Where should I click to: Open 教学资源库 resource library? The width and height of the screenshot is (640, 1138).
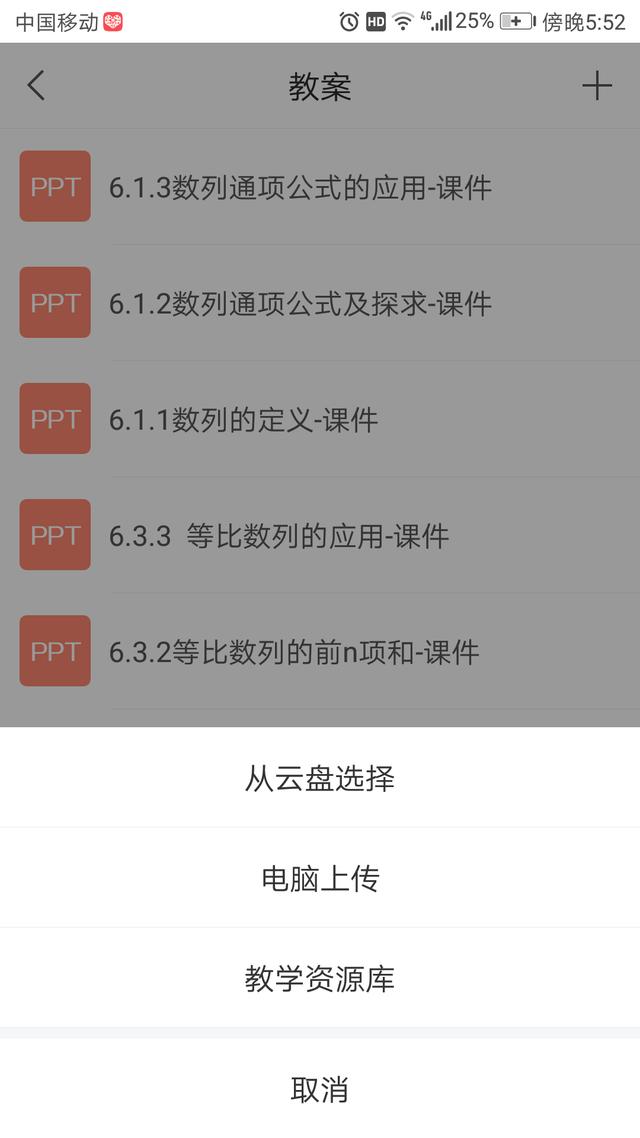pyautogui.click(x=320, y=978)
